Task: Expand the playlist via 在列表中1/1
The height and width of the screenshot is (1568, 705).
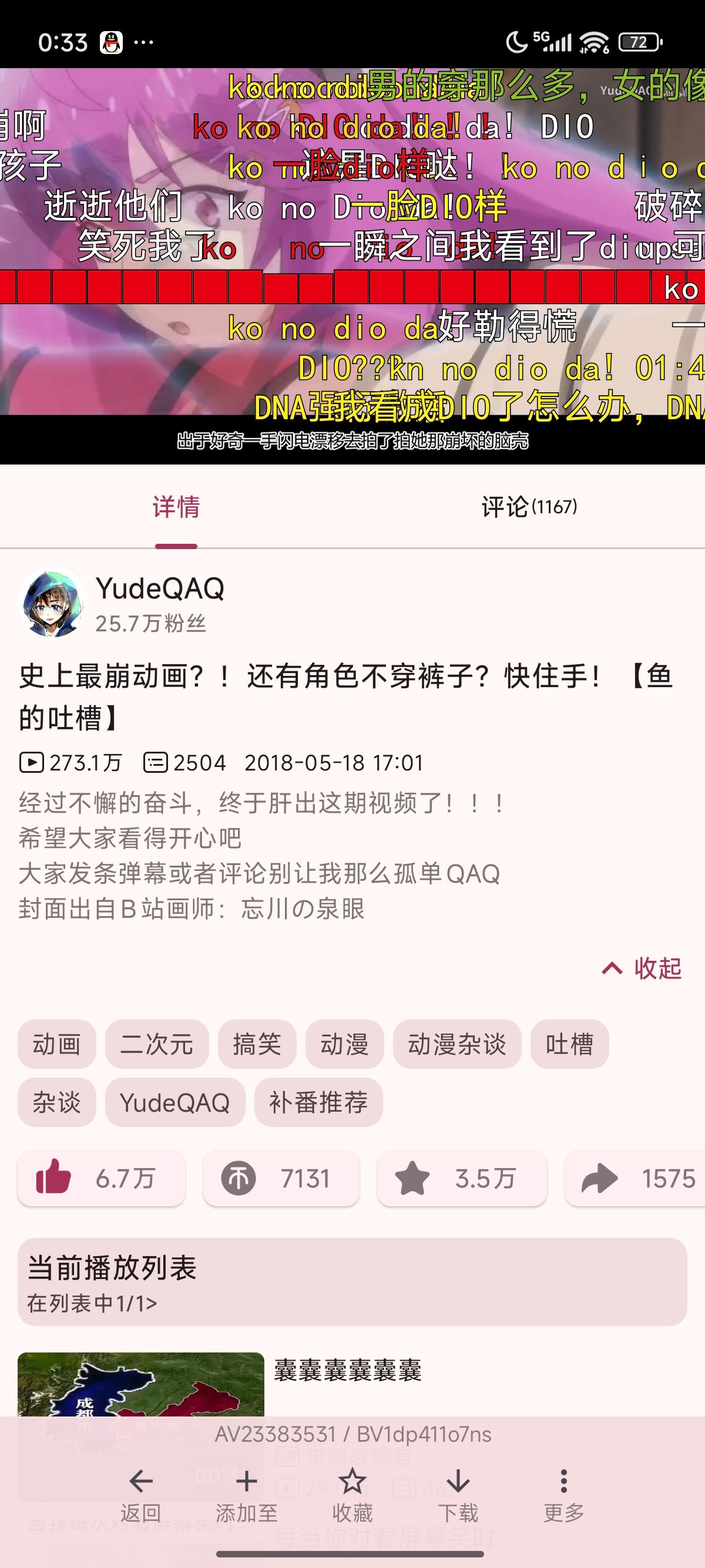Action: click(91, 1305)
